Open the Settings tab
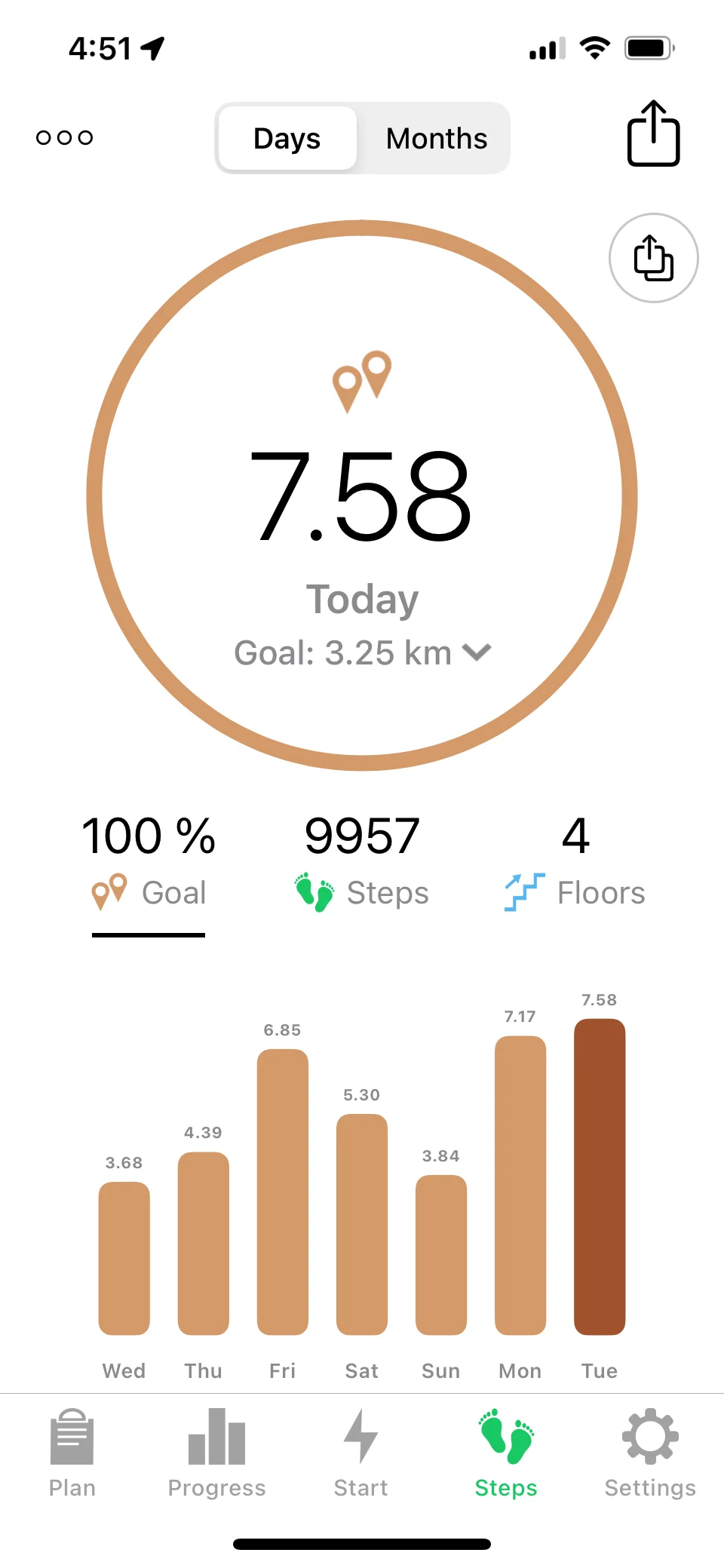 coord(650,1453)
